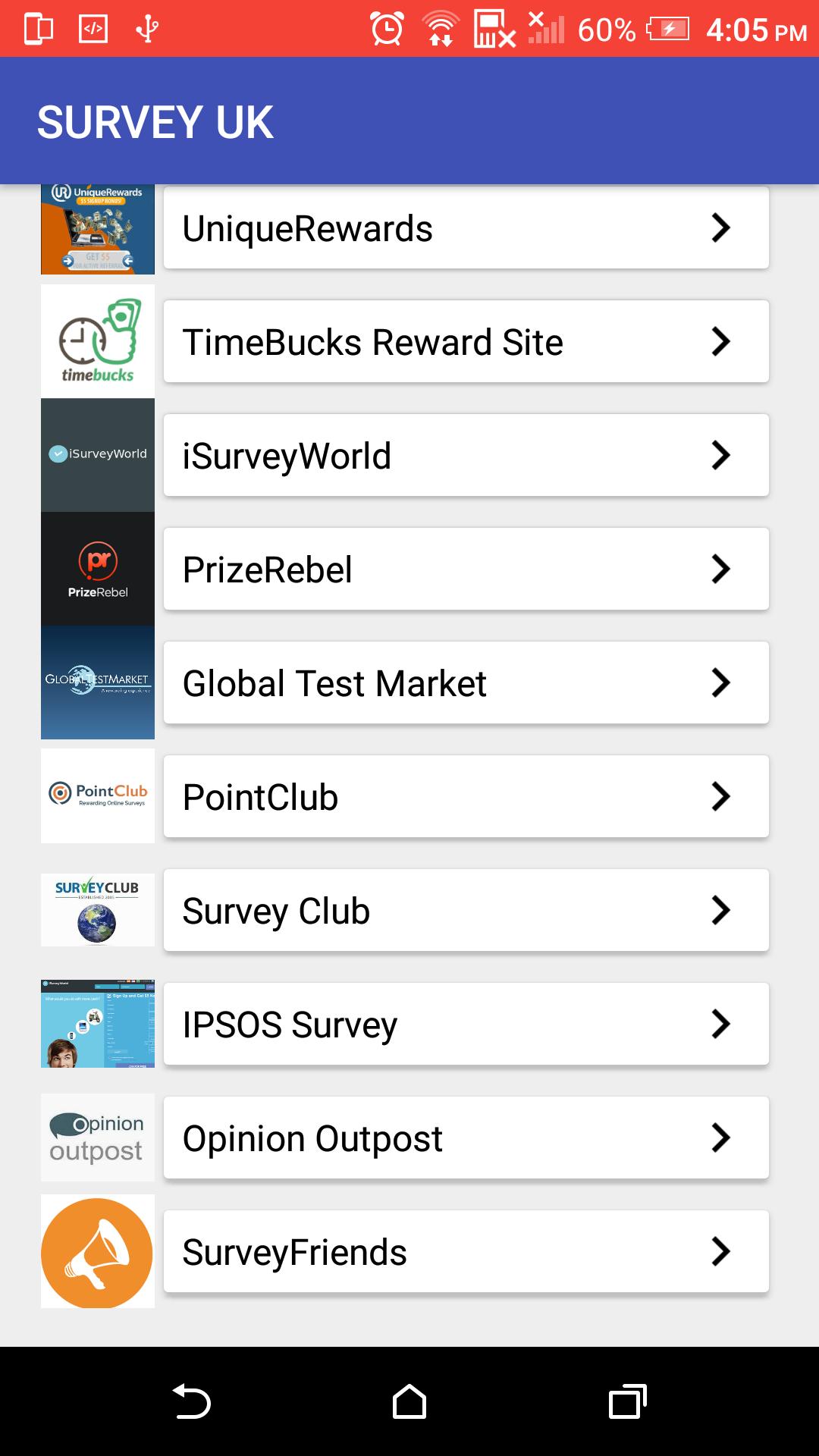The image size is (819, 1456).
Task: Tap the system back button
Action: pyautogui.click(x=191, y=1401)
